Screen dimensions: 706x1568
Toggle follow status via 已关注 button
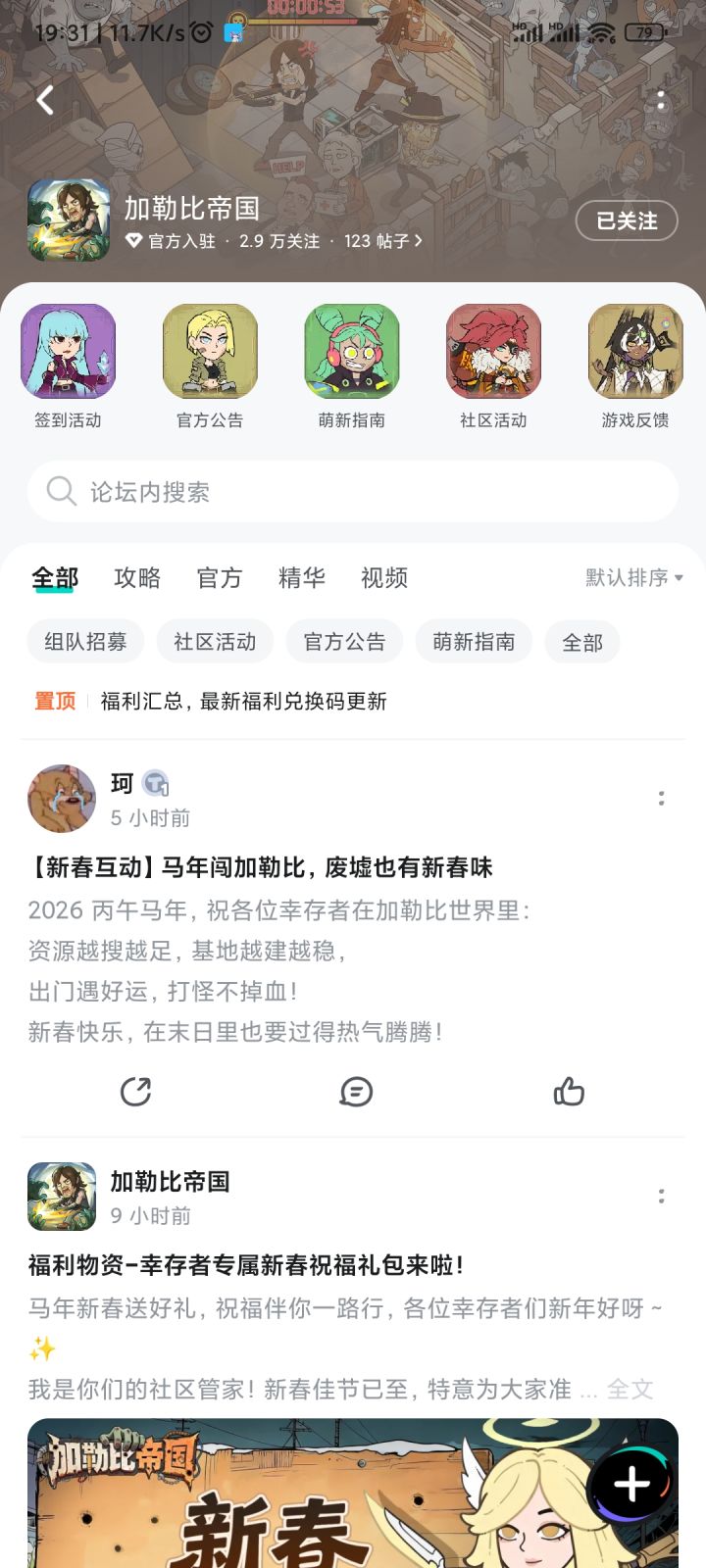coord(627,221)
